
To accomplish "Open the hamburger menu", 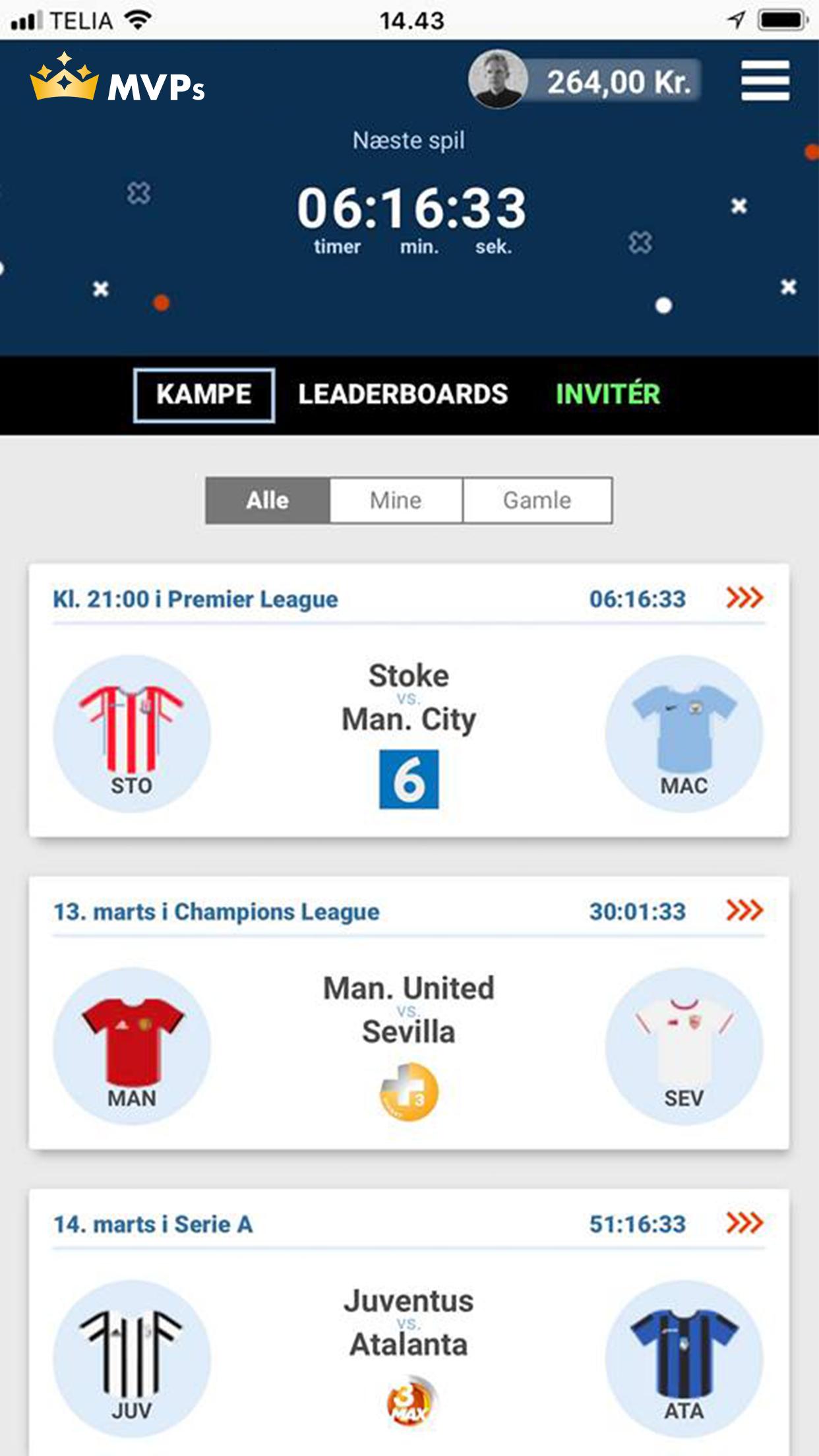I will [x=764, y=81].
